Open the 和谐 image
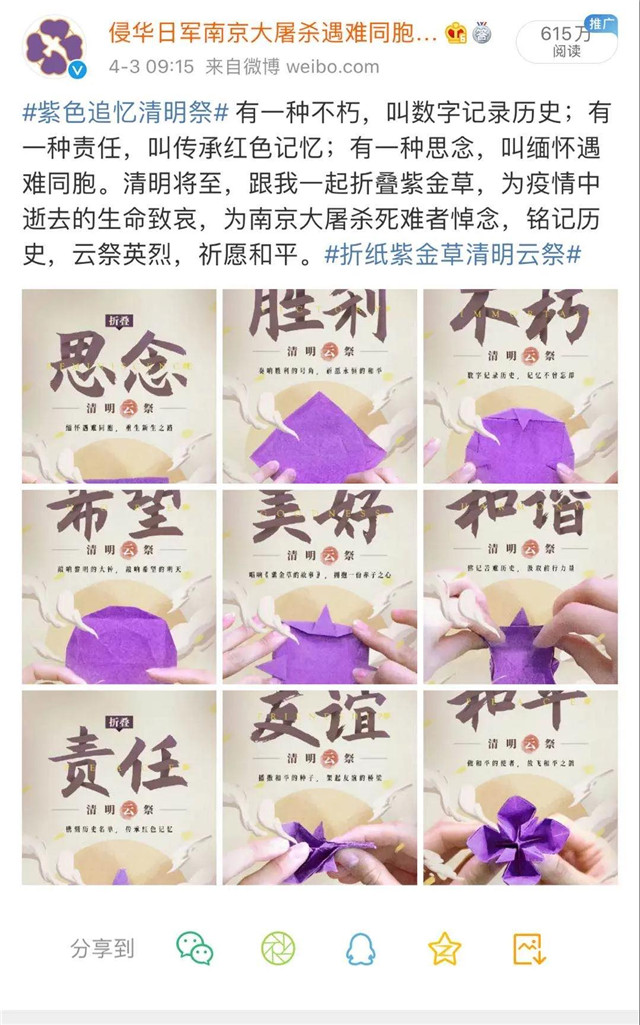Image resolution: width=640 pixels, height=1025 pixels. click(x=520, y=586)
